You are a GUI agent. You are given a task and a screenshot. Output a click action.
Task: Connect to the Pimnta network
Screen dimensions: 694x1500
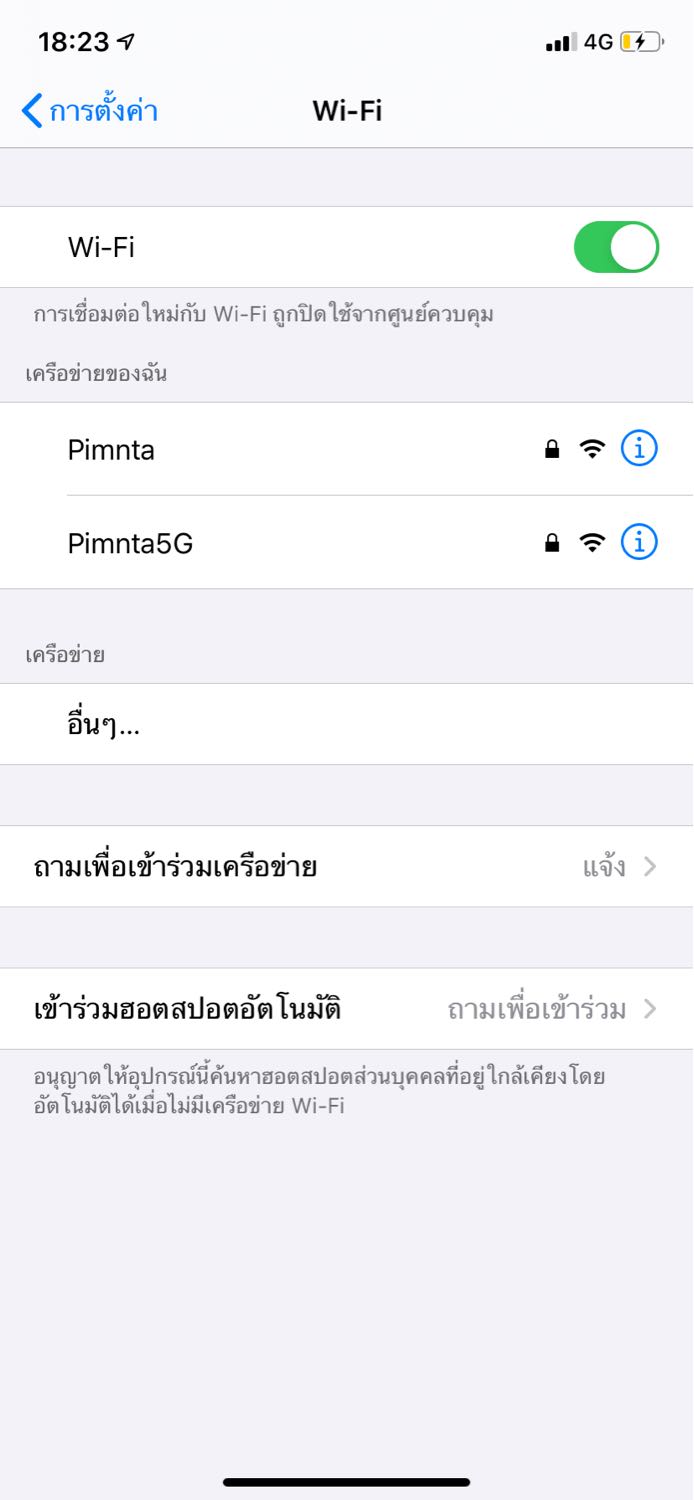coord(347,449)
